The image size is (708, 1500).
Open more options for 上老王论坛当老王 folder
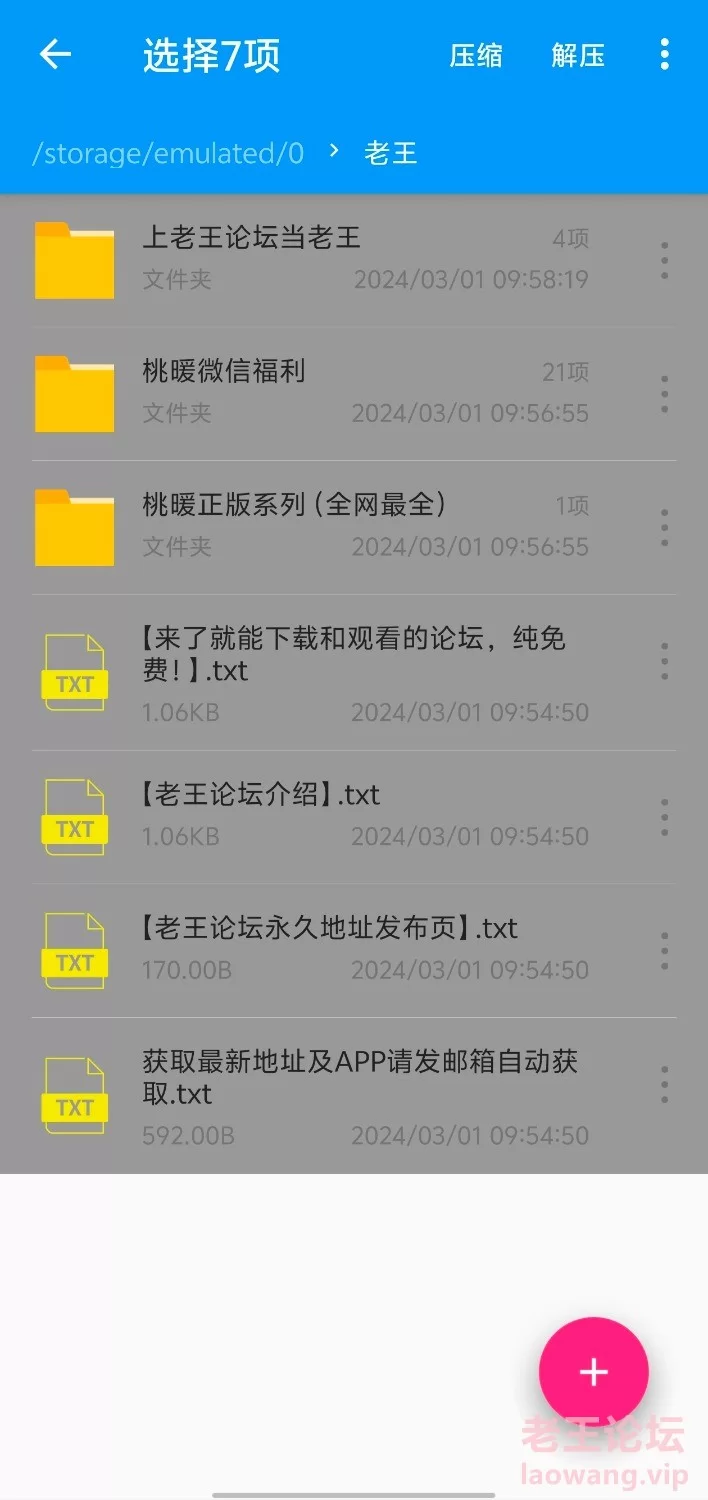tap(664, 260)
